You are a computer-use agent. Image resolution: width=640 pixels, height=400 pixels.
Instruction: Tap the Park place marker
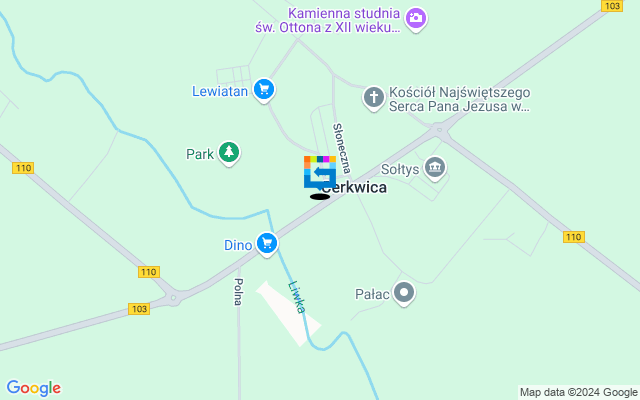coord(230,153)
